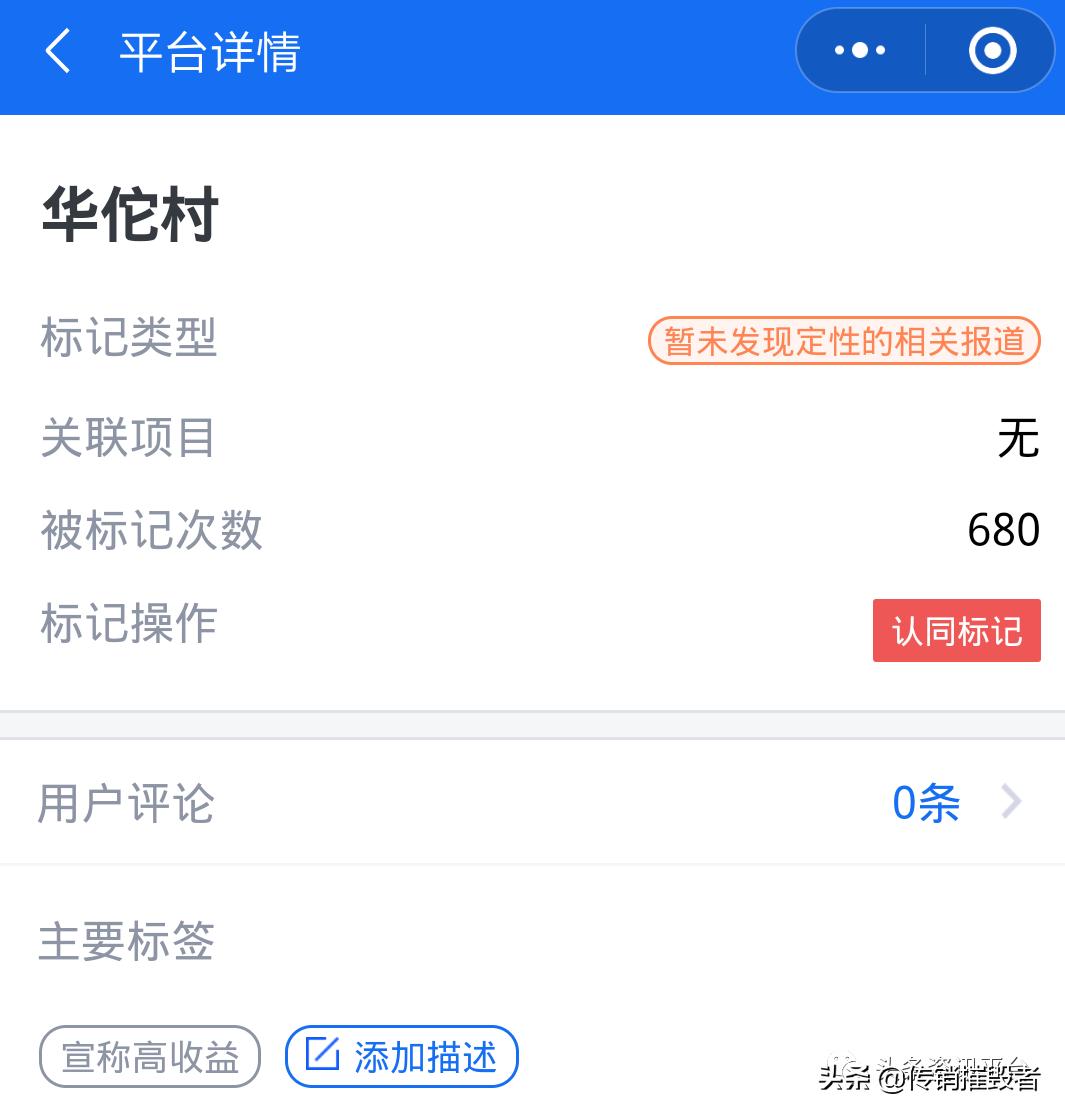Toggle agreement by tapping 认同标记
Image resolution: width=1065 pixels, height=1116 pixels.
coord(956,630)
